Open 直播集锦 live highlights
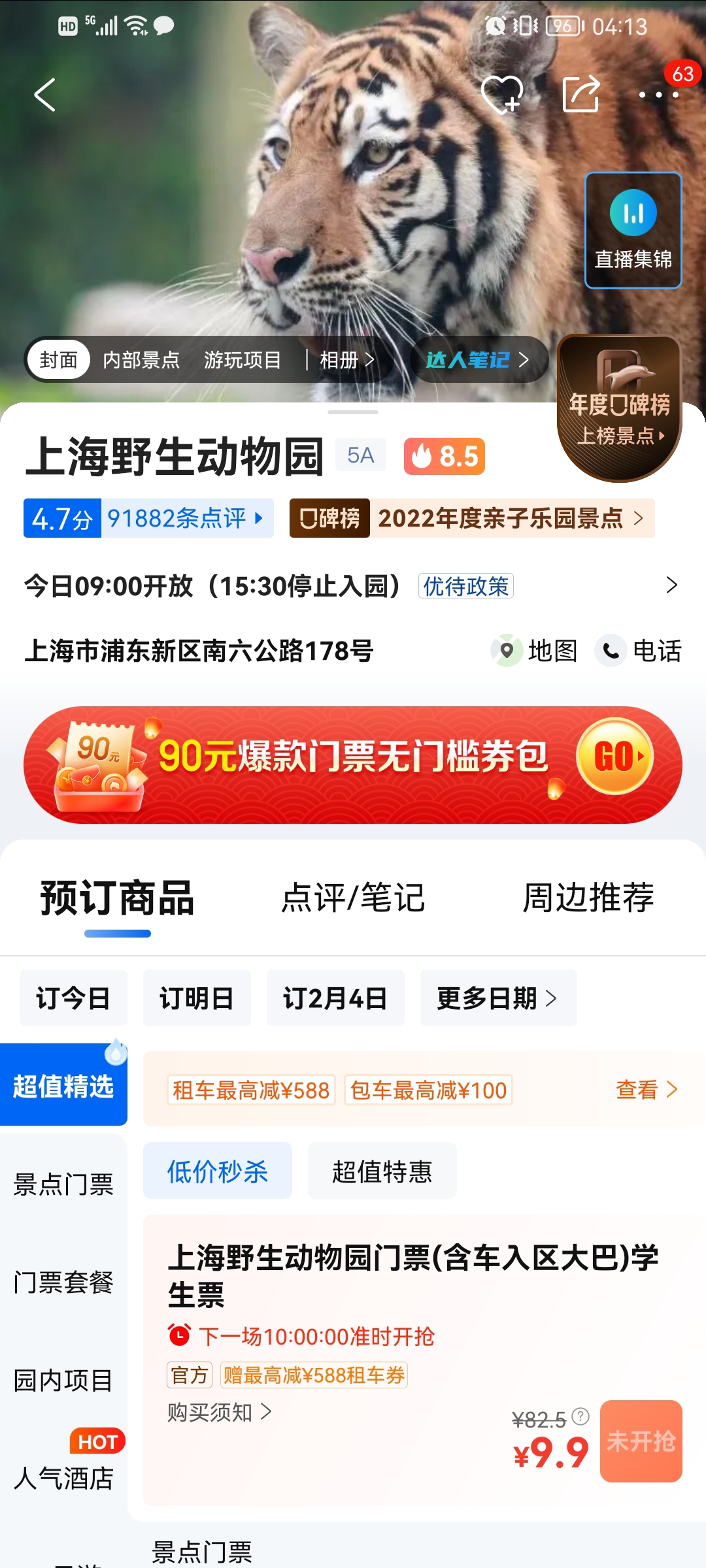 tap(633, 230)
